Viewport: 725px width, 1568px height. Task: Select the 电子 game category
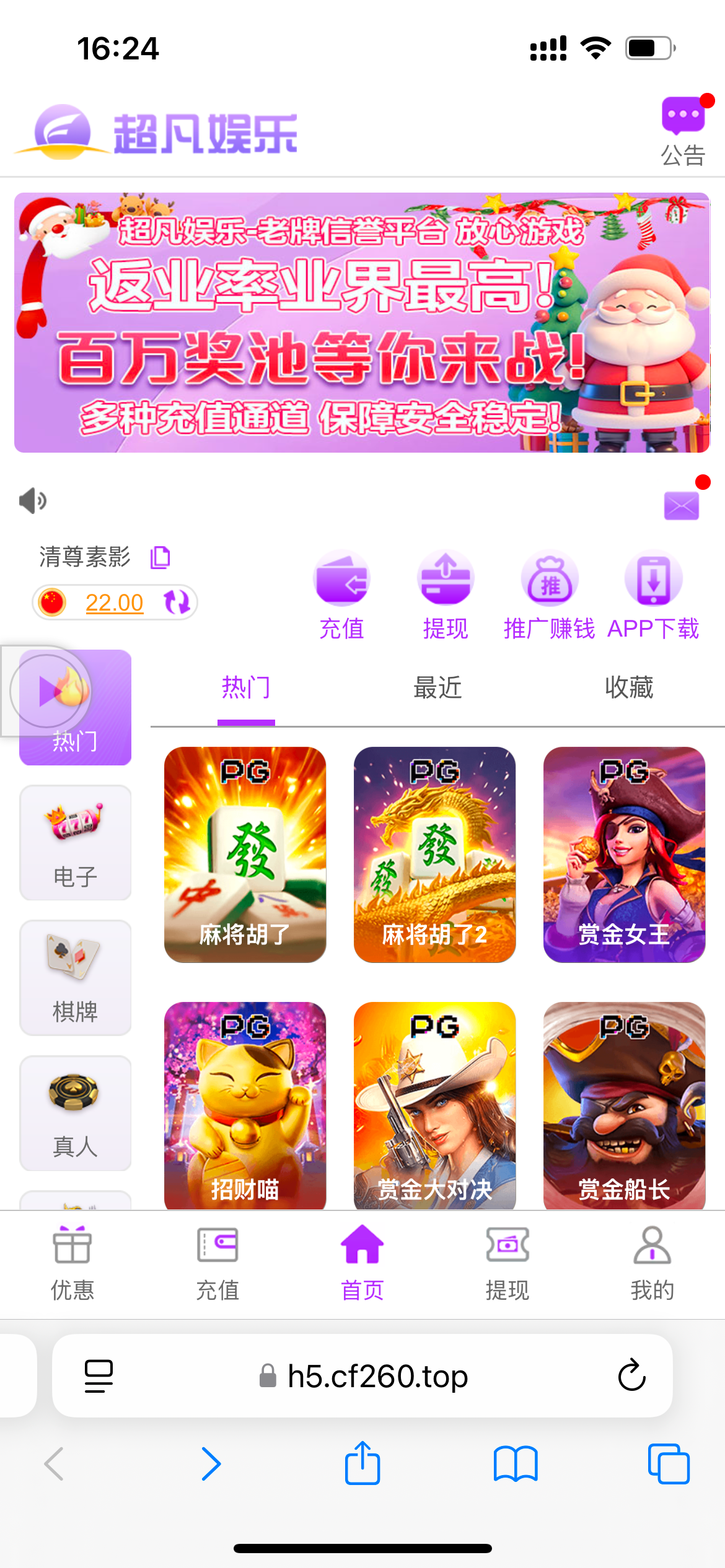(75, 842)
